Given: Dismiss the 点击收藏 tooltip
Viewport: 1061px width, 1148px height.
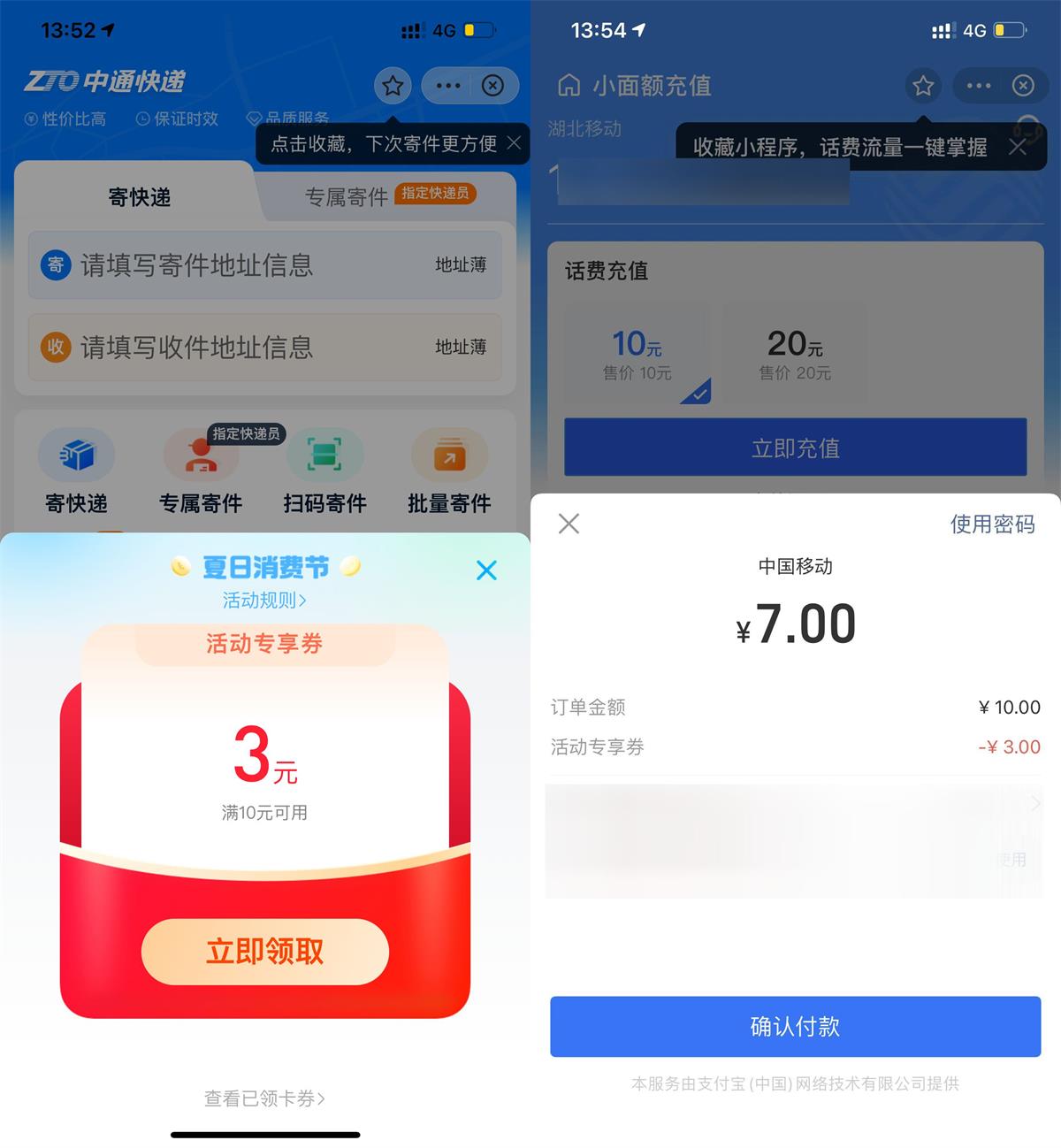Looking at the screenshot, I should pyautogui.click(x=514, y=143).
